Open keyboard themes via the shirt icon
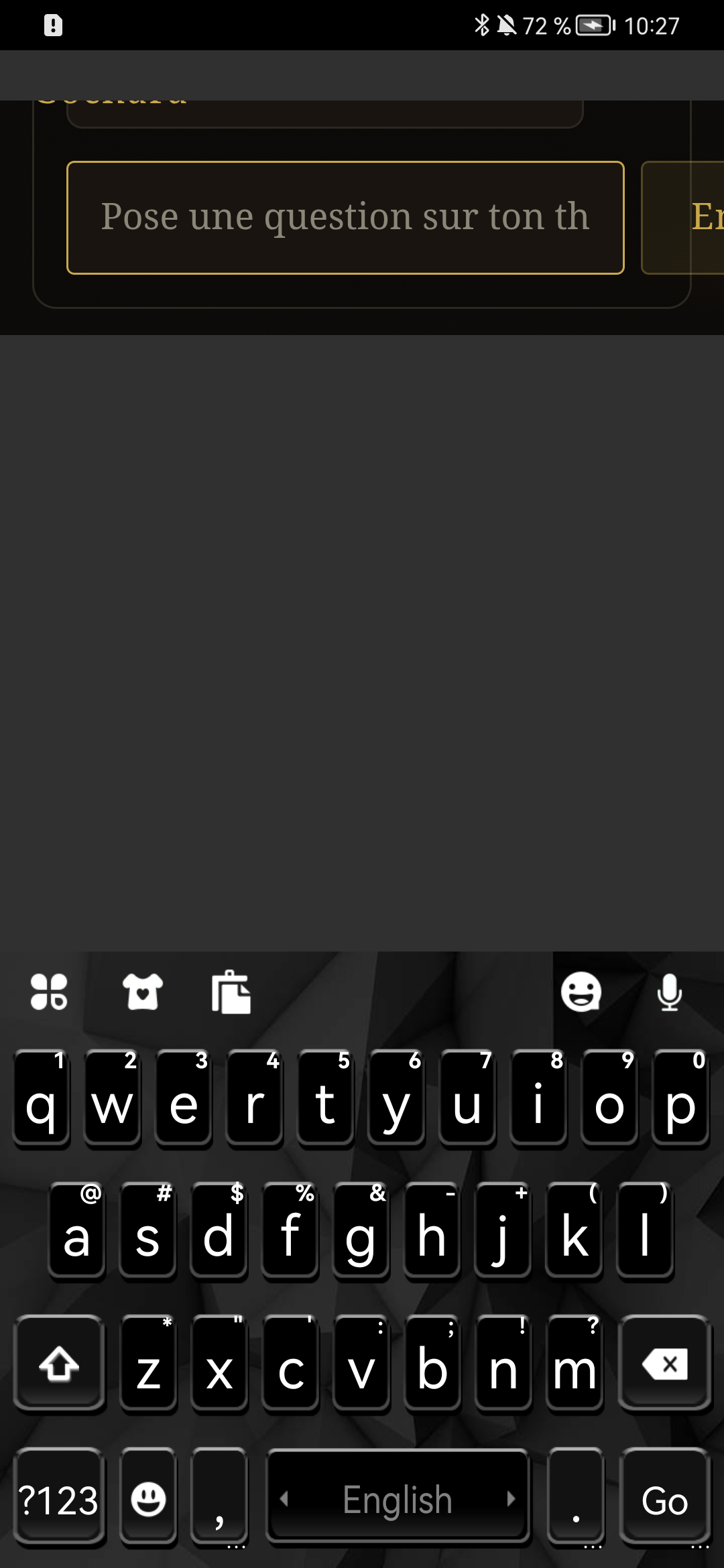The height and width of the screenshot is (1568, 724). [x=143, y=992]
